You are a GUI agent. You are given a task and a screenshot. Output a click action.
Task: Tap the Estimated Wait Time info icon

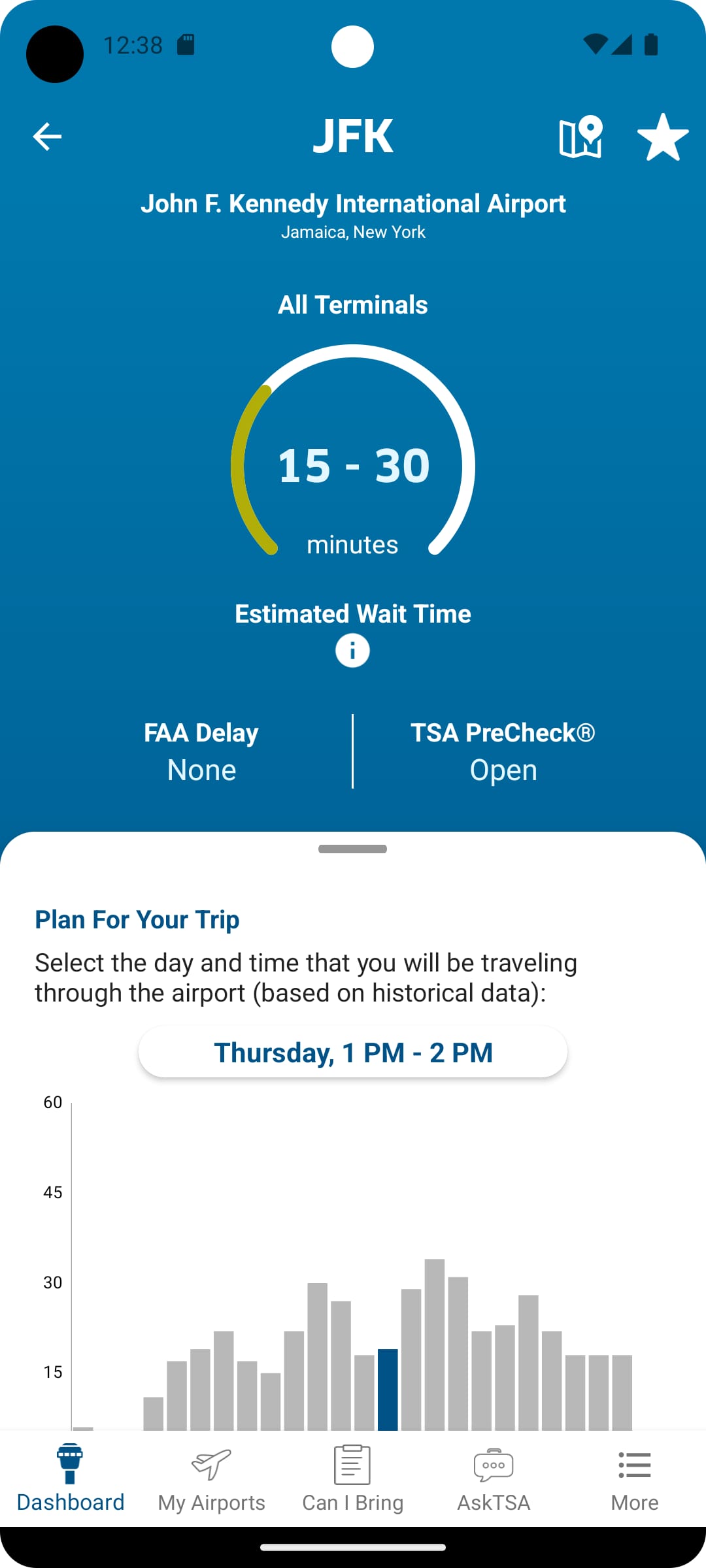point(352,650)
